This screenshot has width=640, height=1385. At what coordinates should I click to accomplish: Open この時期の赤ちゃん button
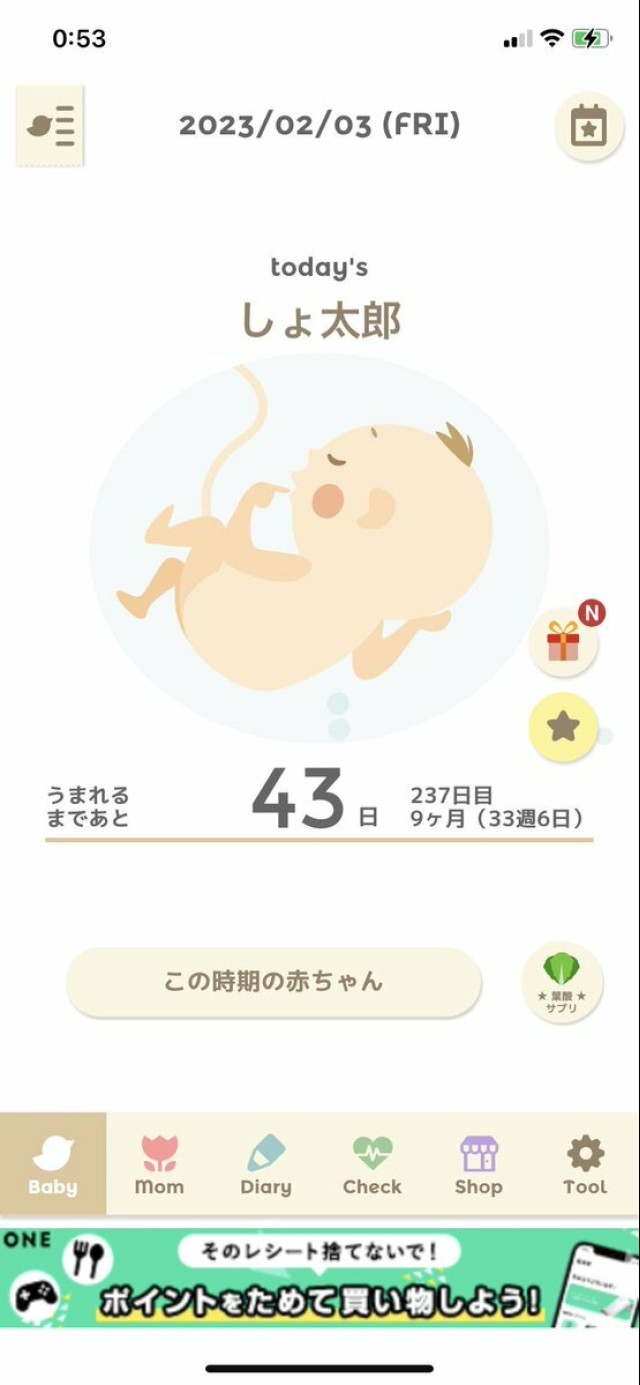click(x=273, y=981)
